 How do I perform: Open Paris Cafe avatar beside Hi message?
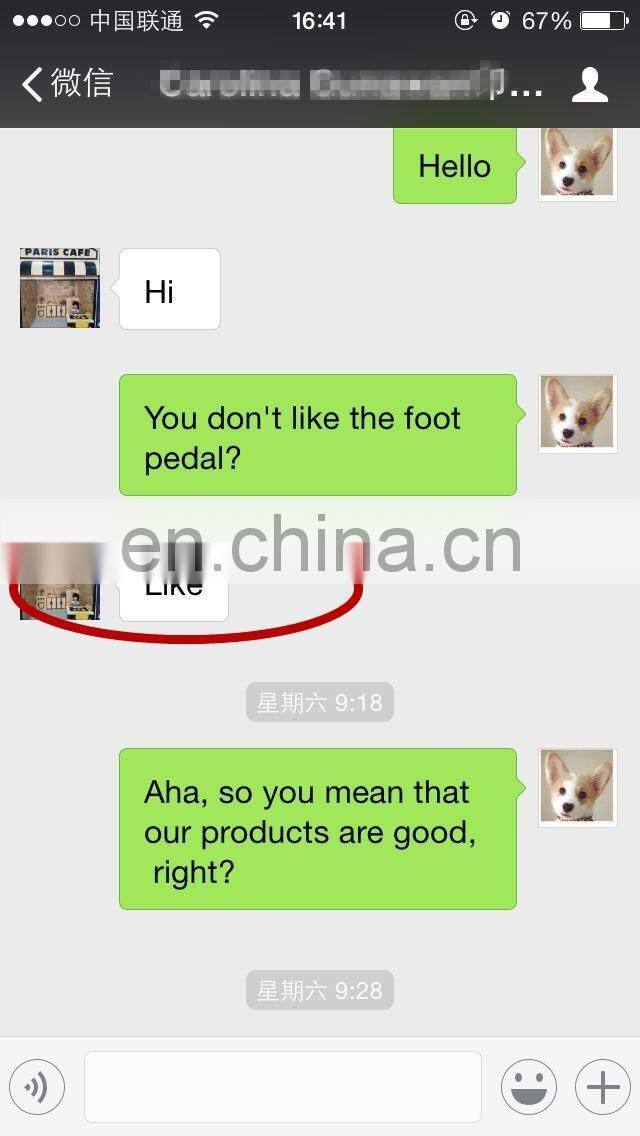tap(59, 288)
